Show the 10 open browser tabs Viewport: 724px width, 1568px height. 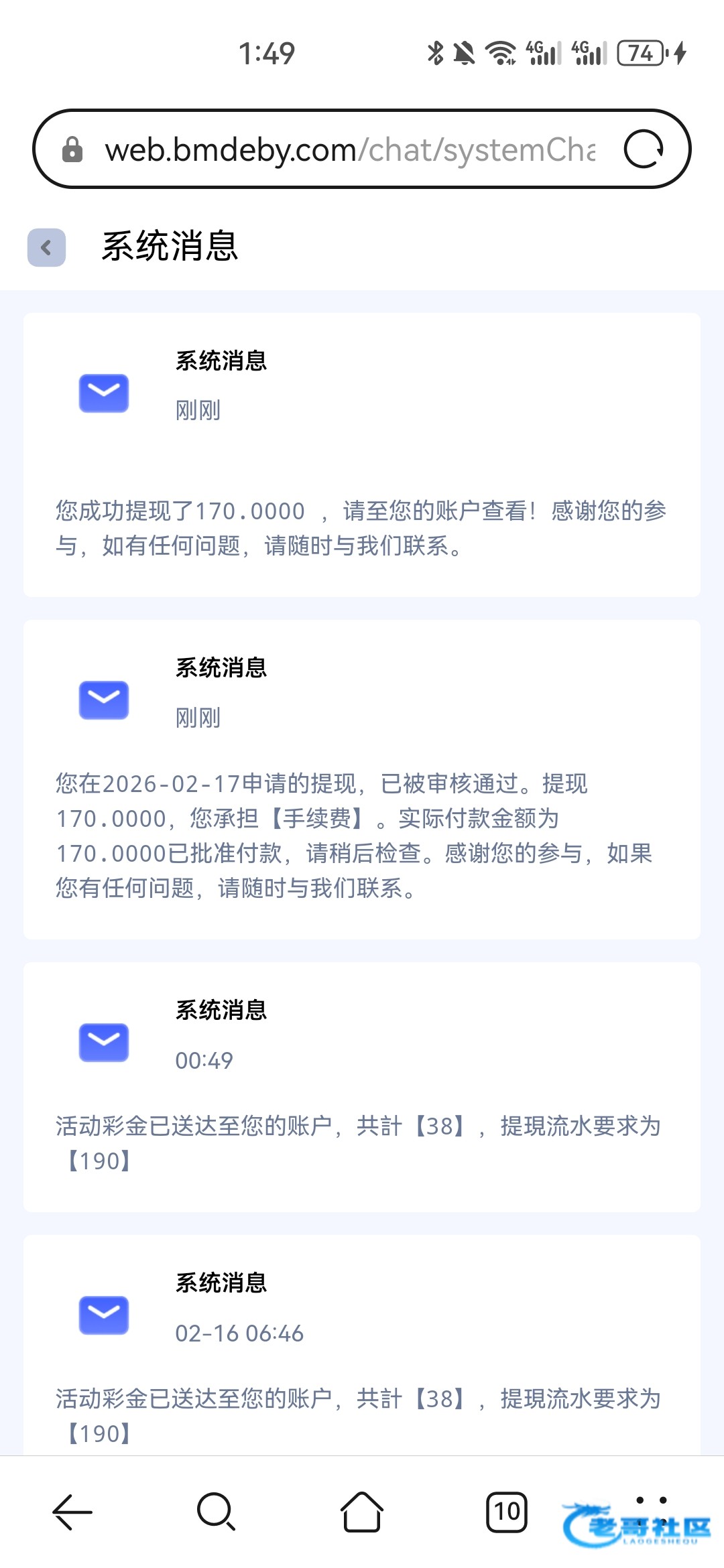tap(506, 1512)
